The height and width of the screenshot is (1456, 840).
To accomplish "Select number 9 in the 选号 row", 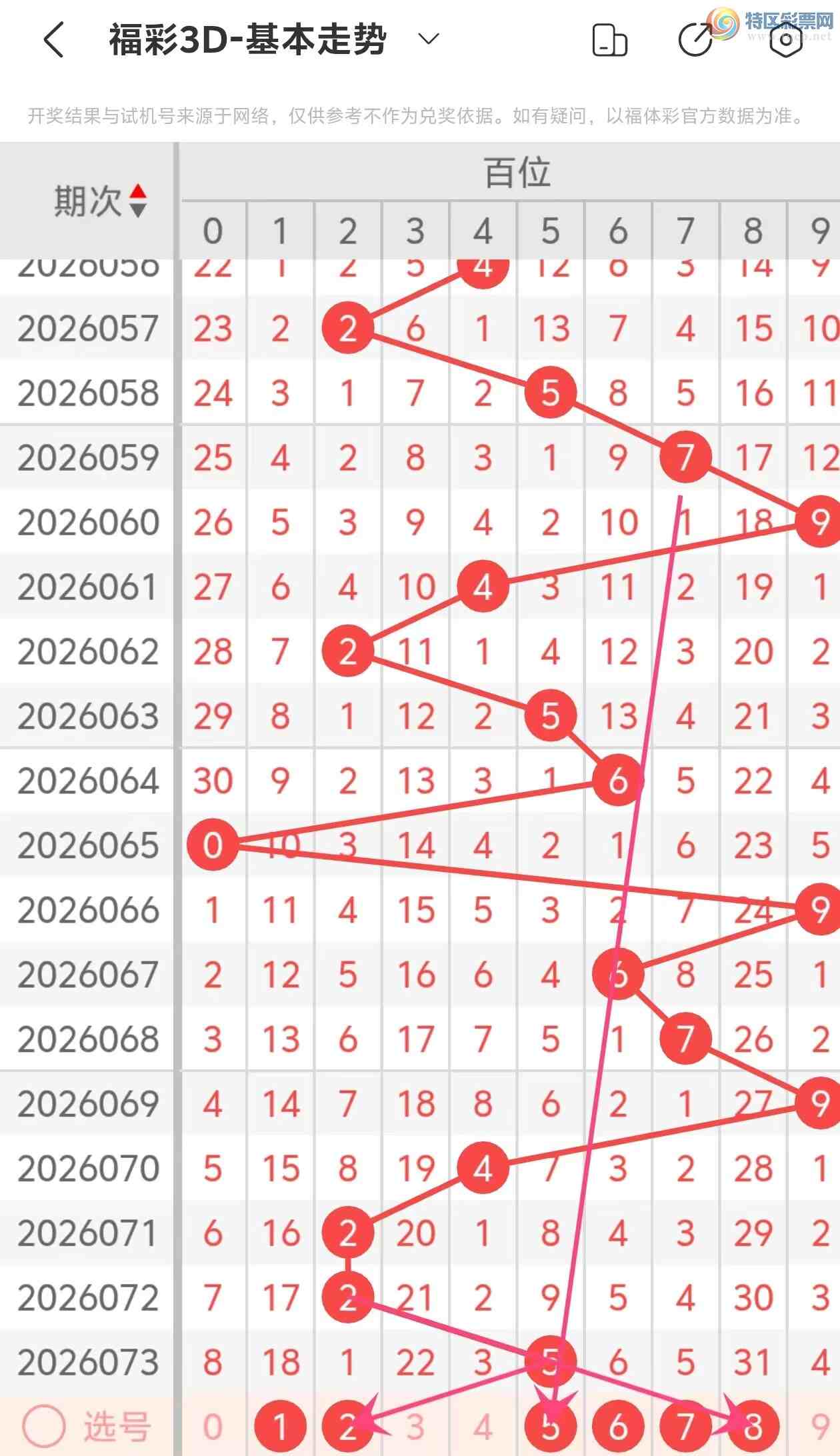I will 819,1427.
